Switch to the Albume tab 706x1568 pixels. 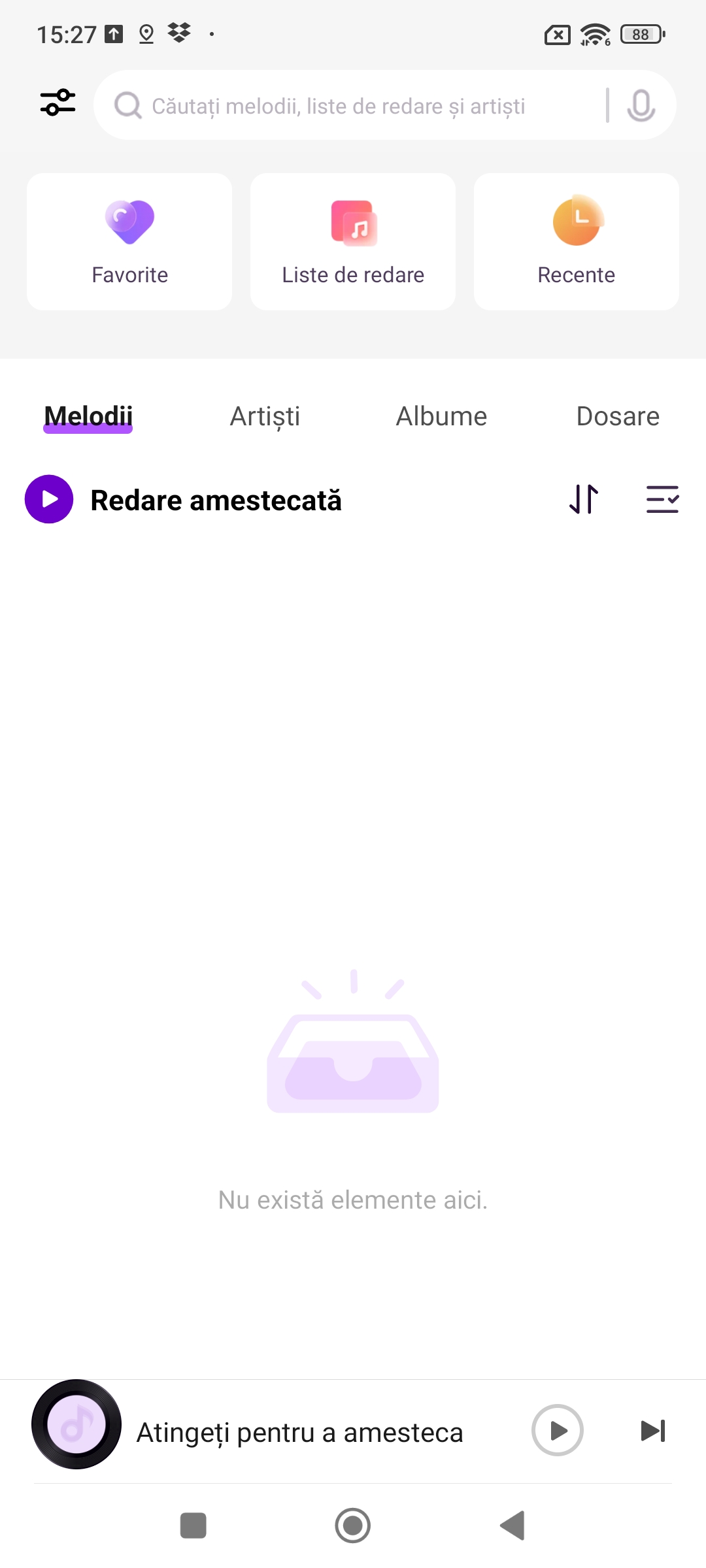pos(441,416)
